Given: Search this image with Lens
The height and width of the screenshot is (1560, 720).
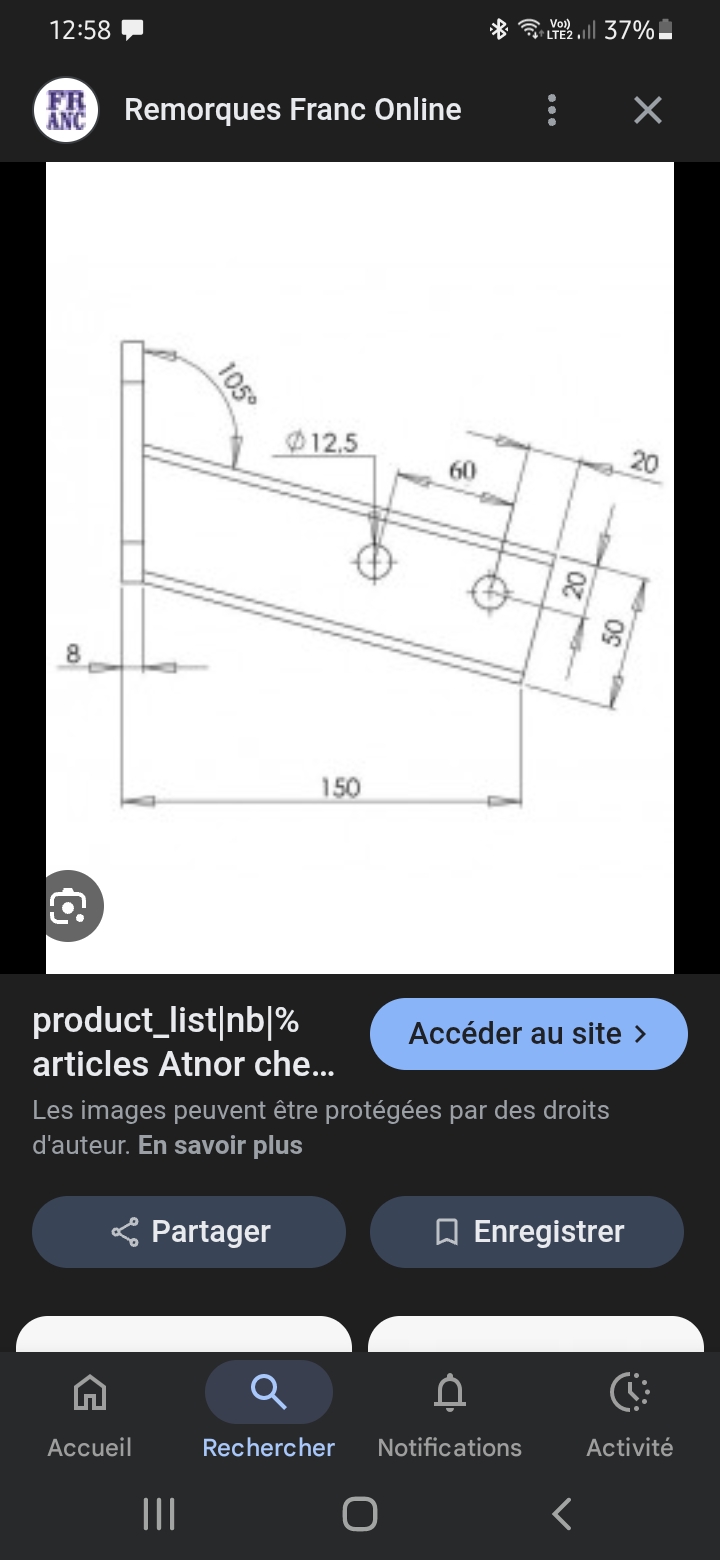Looking at the screenshot, I should 70,906.
